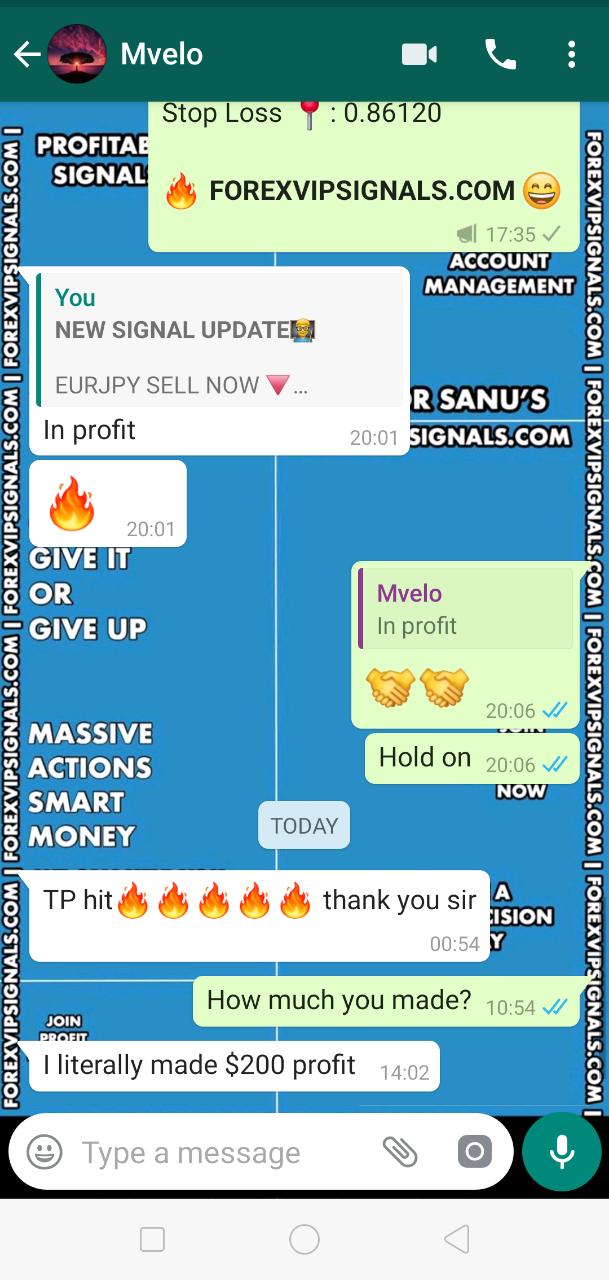Open the emoji picker
Viewport: 609px width, 1280px height.
coord(44,1152)
